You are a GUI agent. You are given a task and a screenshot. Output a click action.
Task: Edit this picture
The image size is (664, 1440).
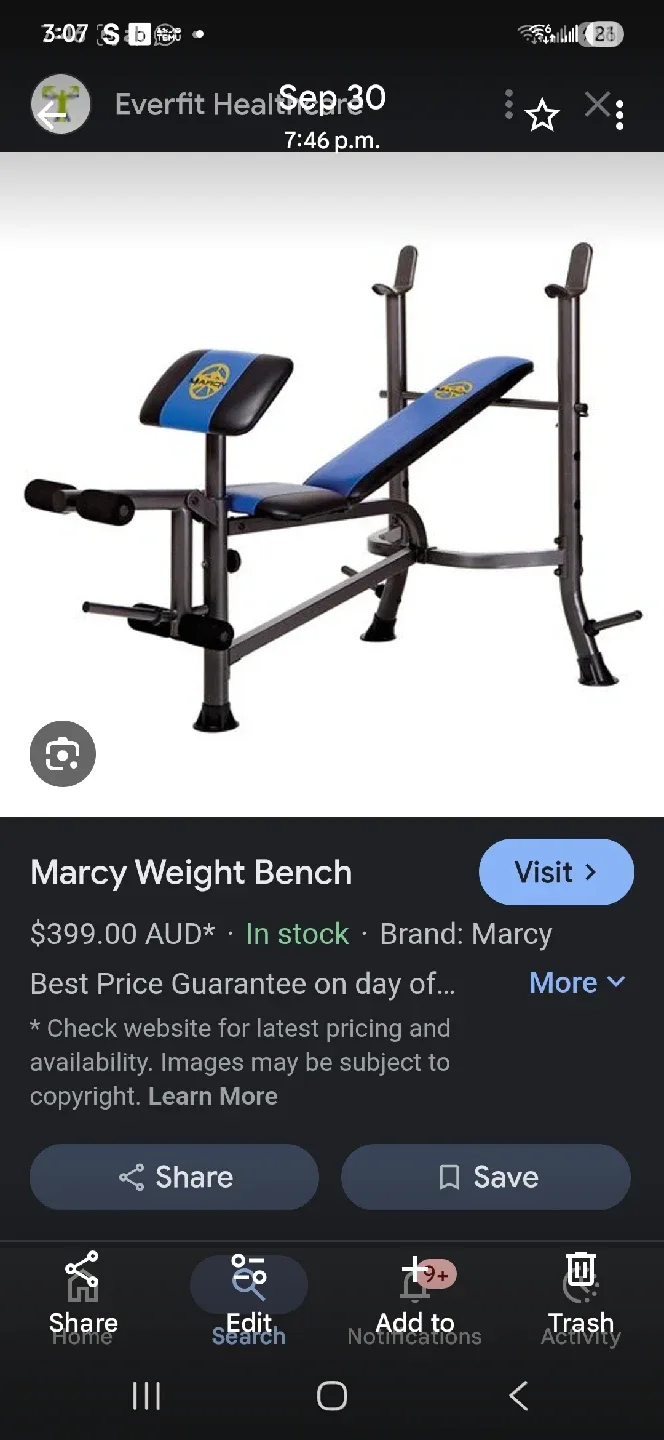click(249, 1294)
